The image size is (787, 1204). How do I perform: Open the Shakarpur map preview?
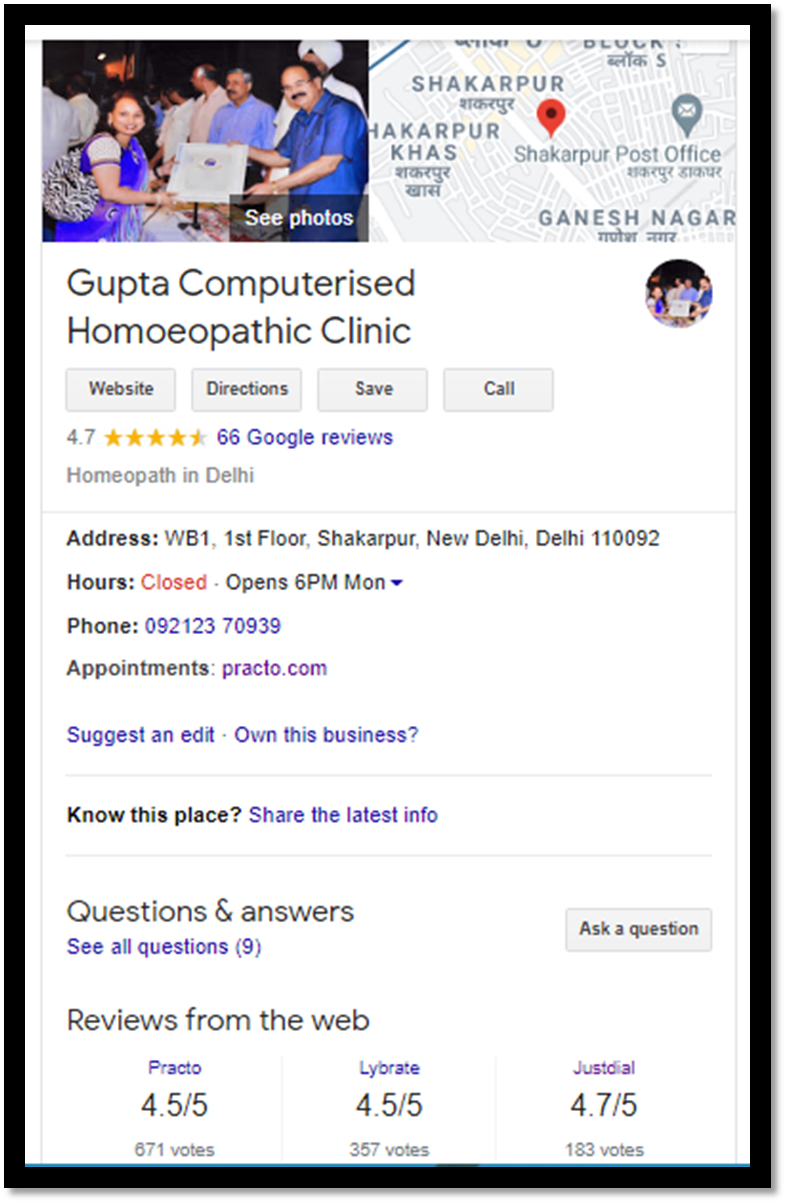coord(552,140)
